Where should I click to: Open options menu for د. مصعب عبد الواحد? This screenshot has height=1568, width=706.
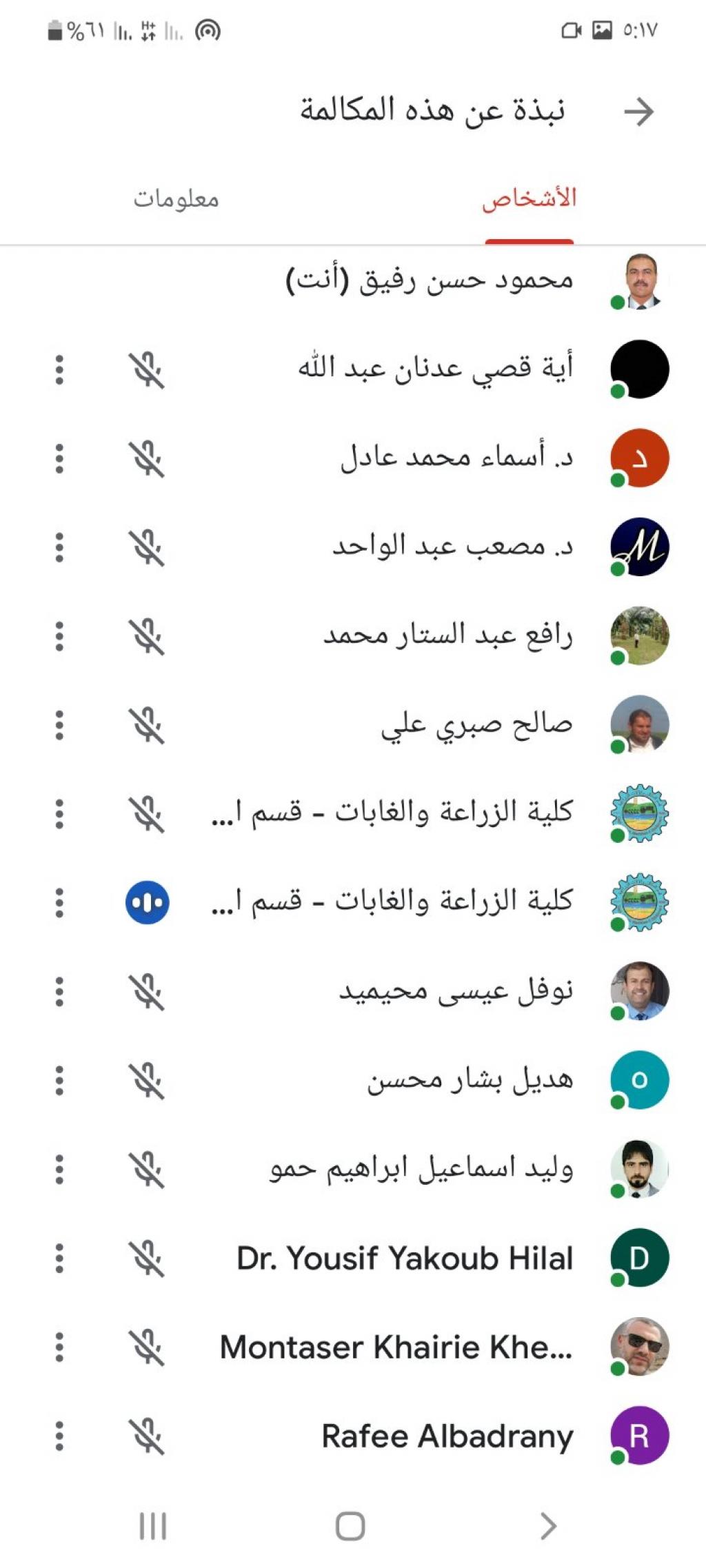click(x=59, y=548)
